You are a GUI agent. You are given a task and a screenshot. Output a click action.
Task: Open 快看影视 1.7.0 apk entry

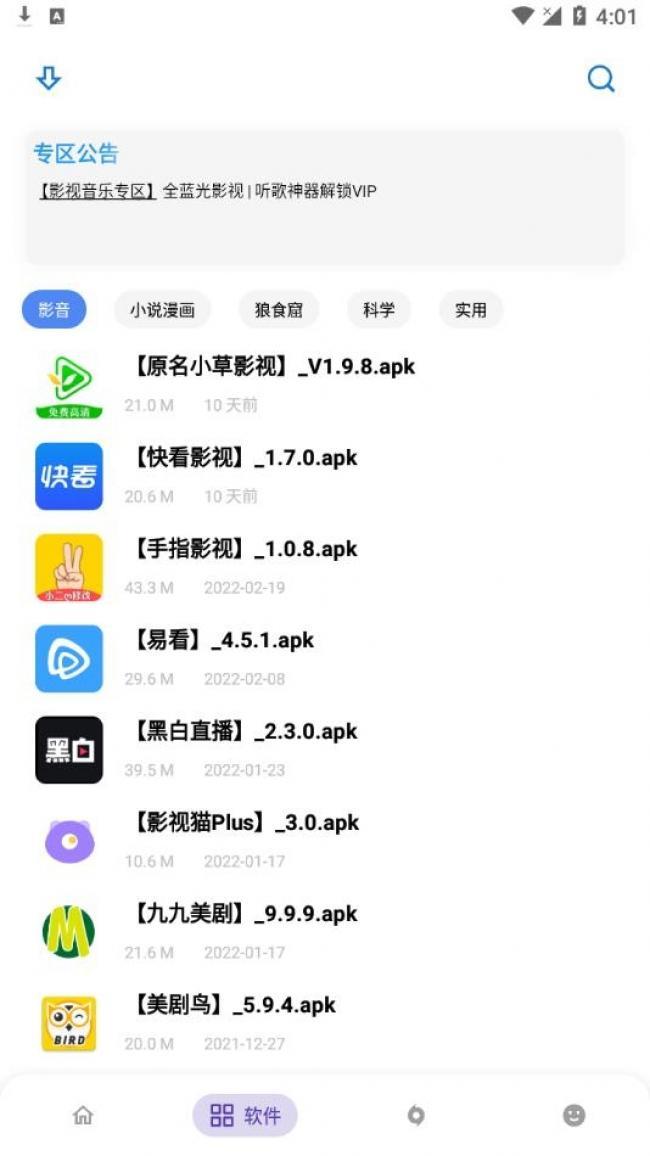325,476
